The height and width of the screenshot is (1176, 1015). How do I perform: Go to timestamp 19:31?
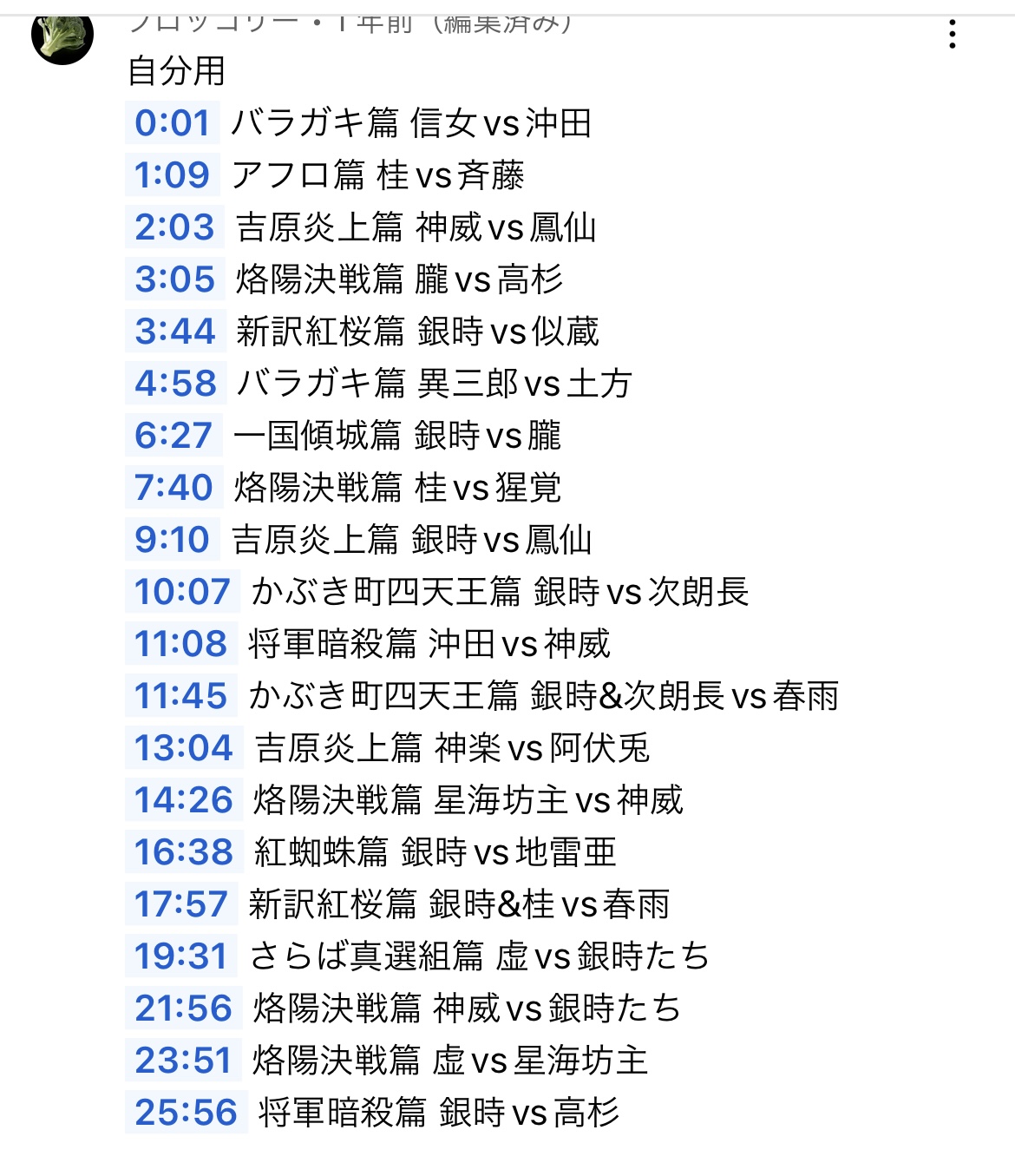pos(180,956)
